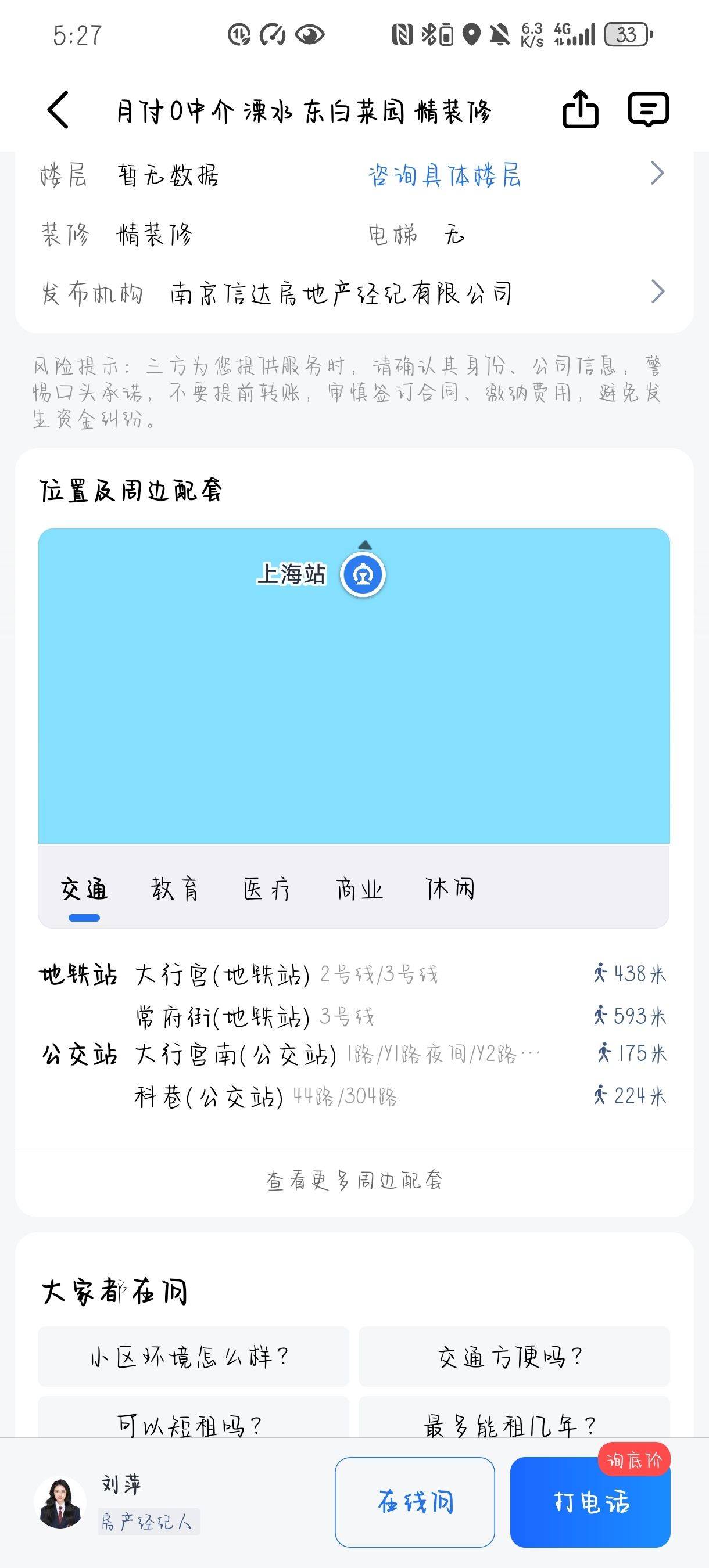Ask 小区环境怎么样?

pyautogui.click(x=193, y=1357)
